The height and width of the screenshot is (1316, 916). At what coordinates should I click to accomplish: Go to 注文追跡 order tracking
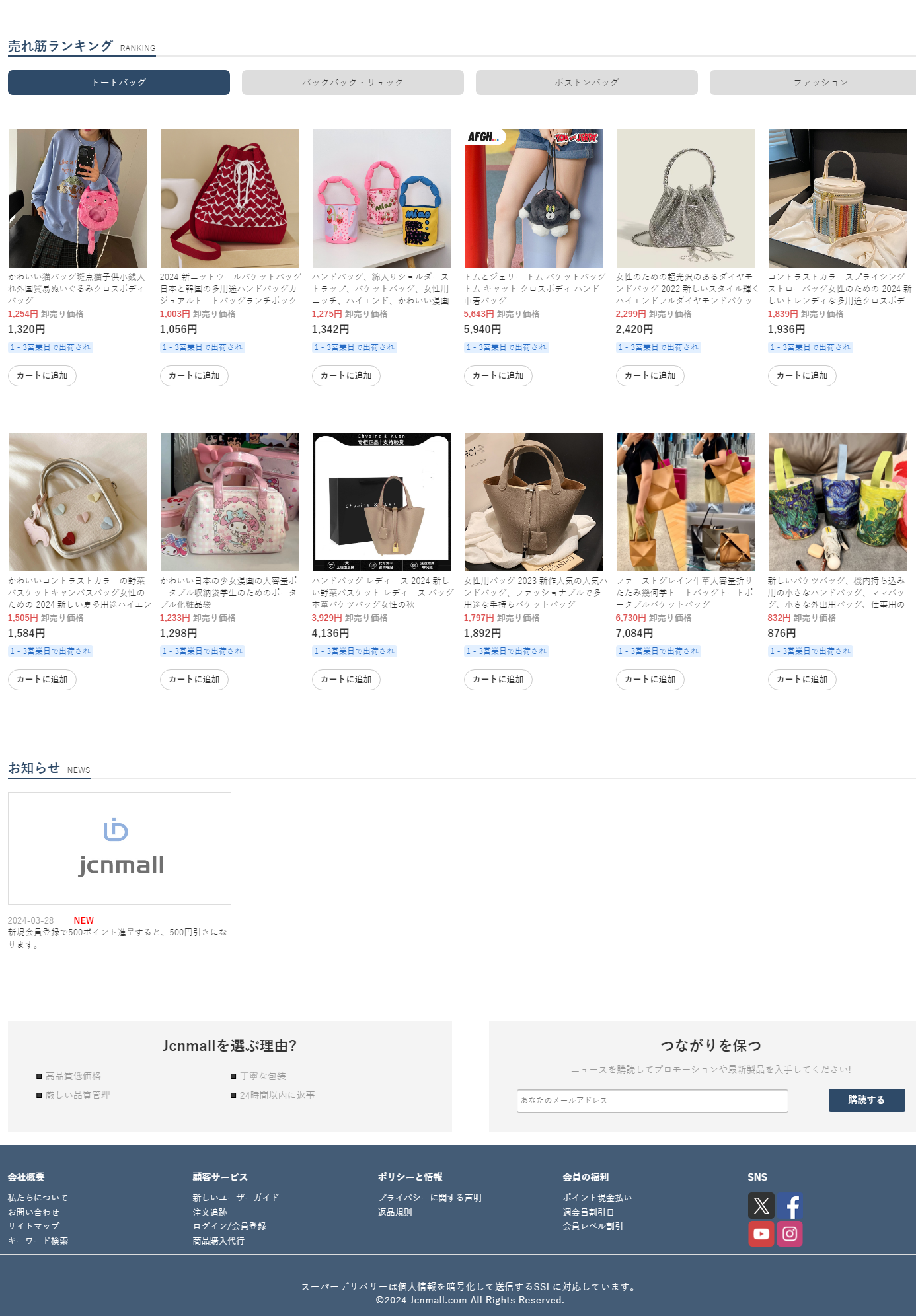tap(210, 1212)
